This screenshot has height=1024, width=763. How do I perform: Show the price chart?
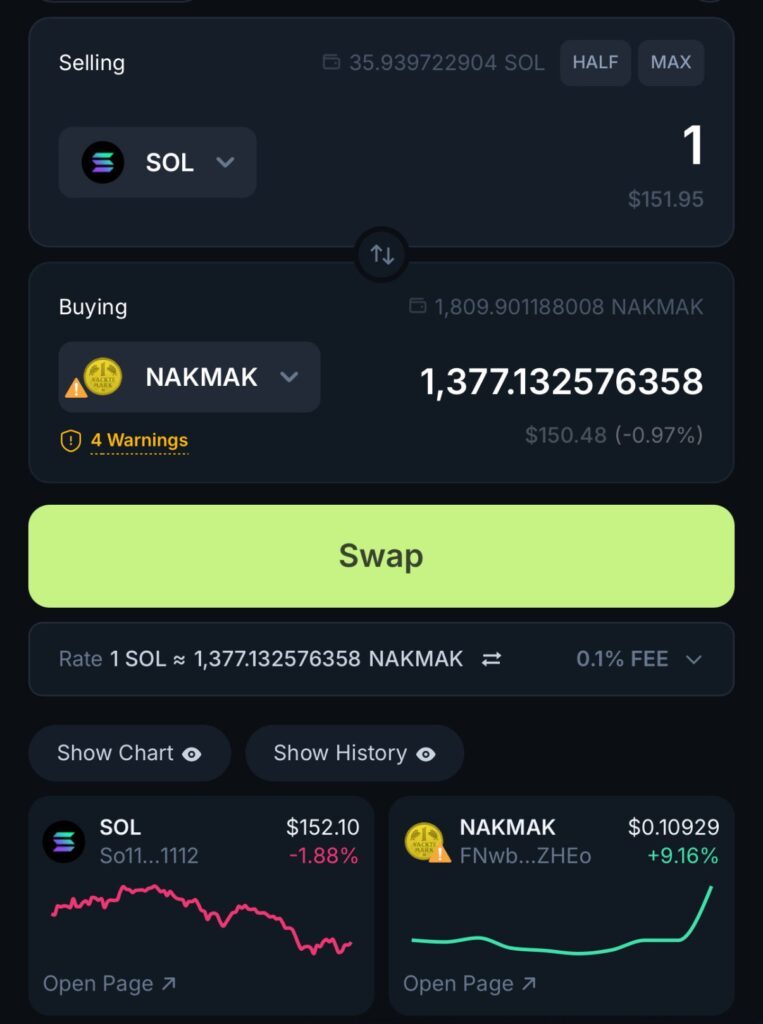tap(129, 753)
